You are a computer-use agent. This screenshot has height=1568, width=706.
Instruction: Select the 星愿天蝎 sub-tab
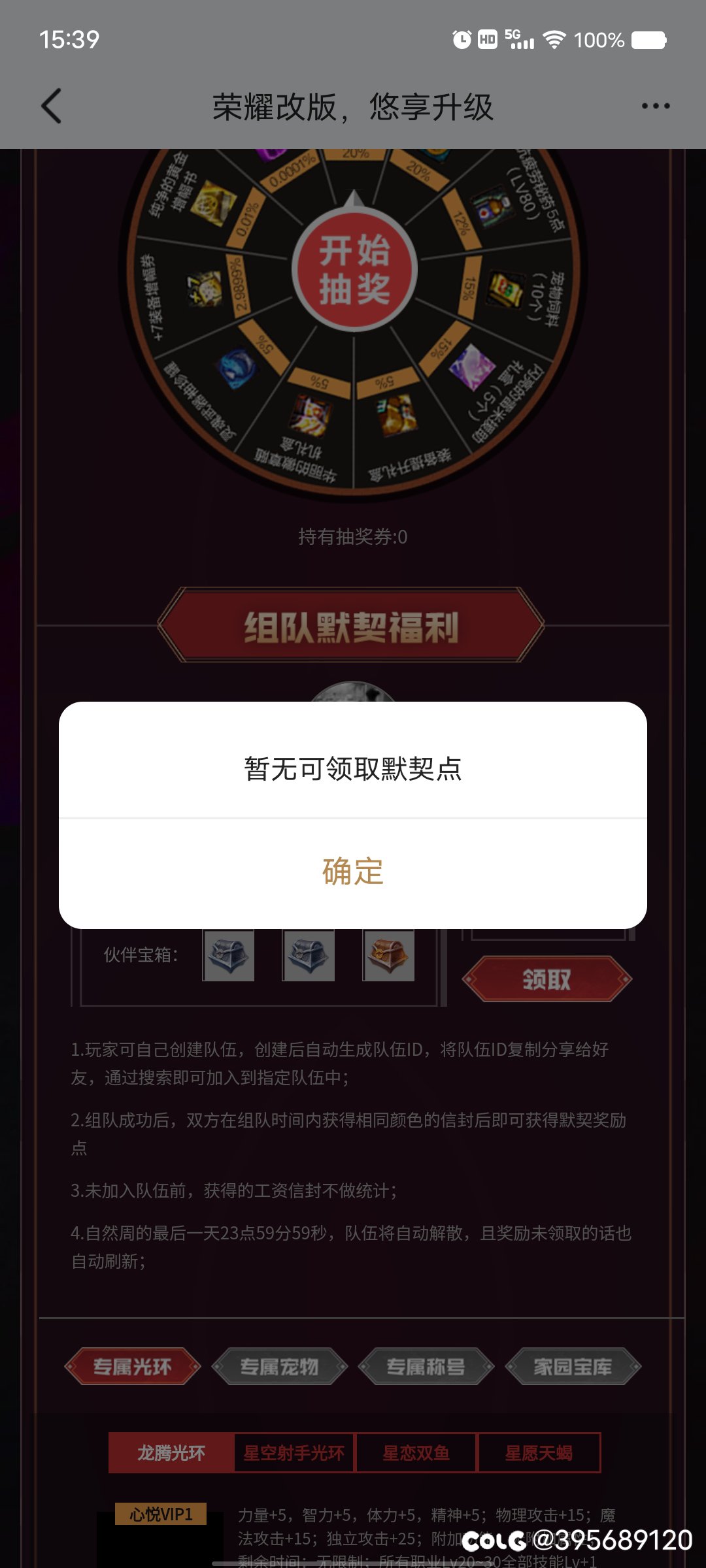point(539,1452)
